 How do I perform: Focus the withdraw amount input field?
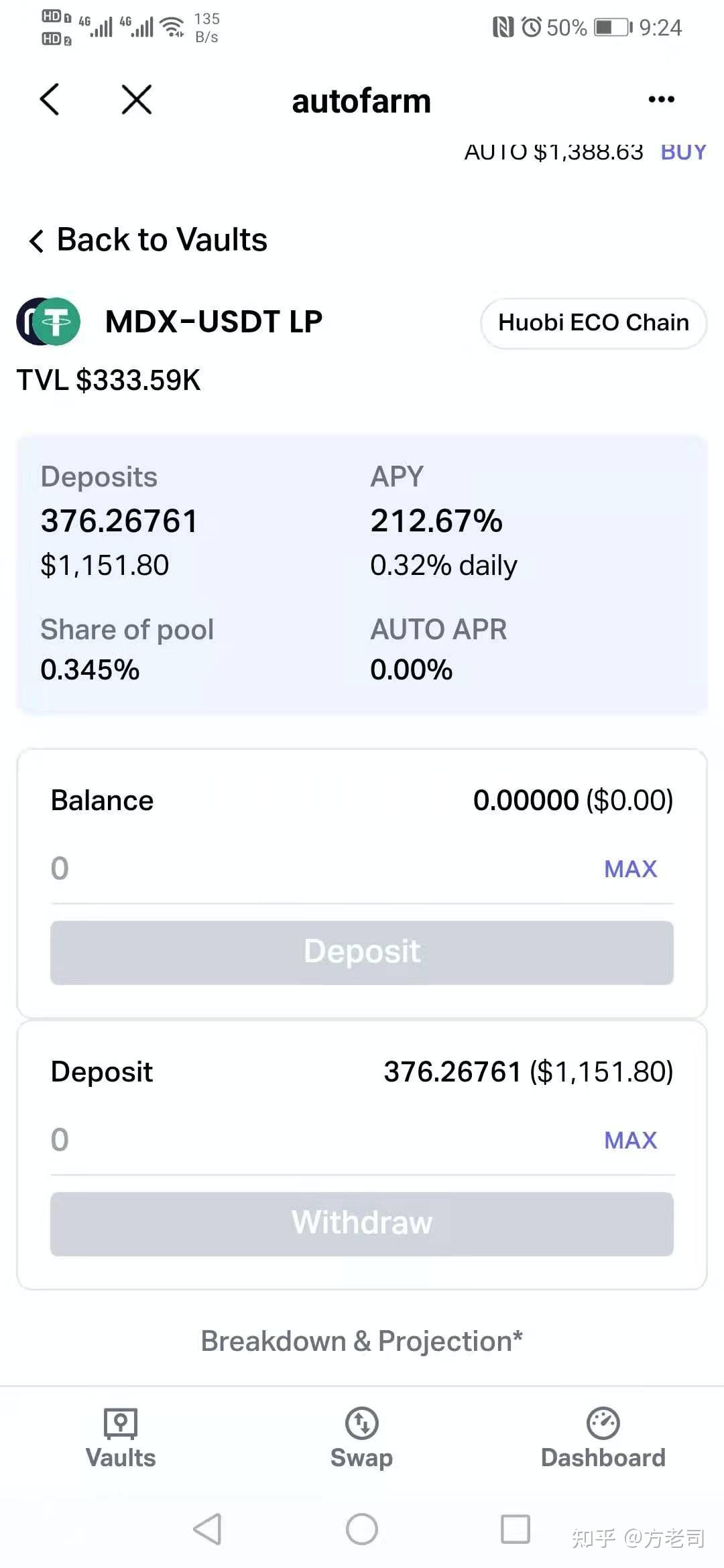tap(315, 1140)
